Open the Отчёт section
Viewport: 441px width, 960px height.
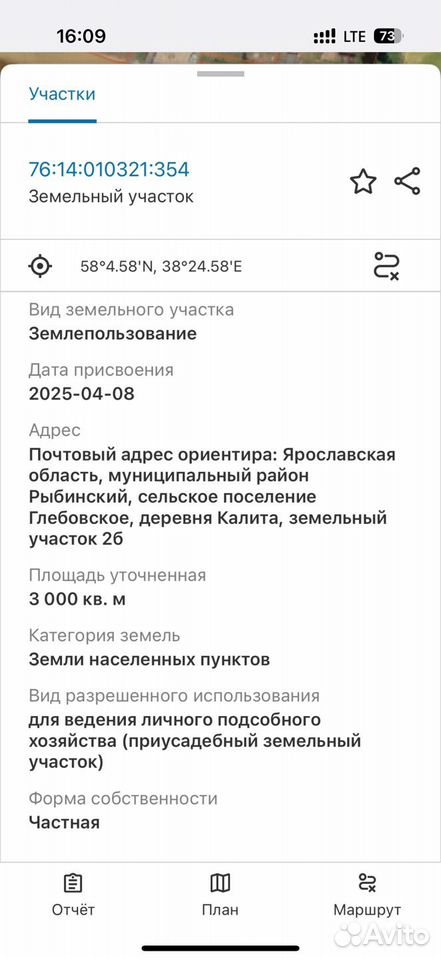pyautogui.click(x=73, y=894)
